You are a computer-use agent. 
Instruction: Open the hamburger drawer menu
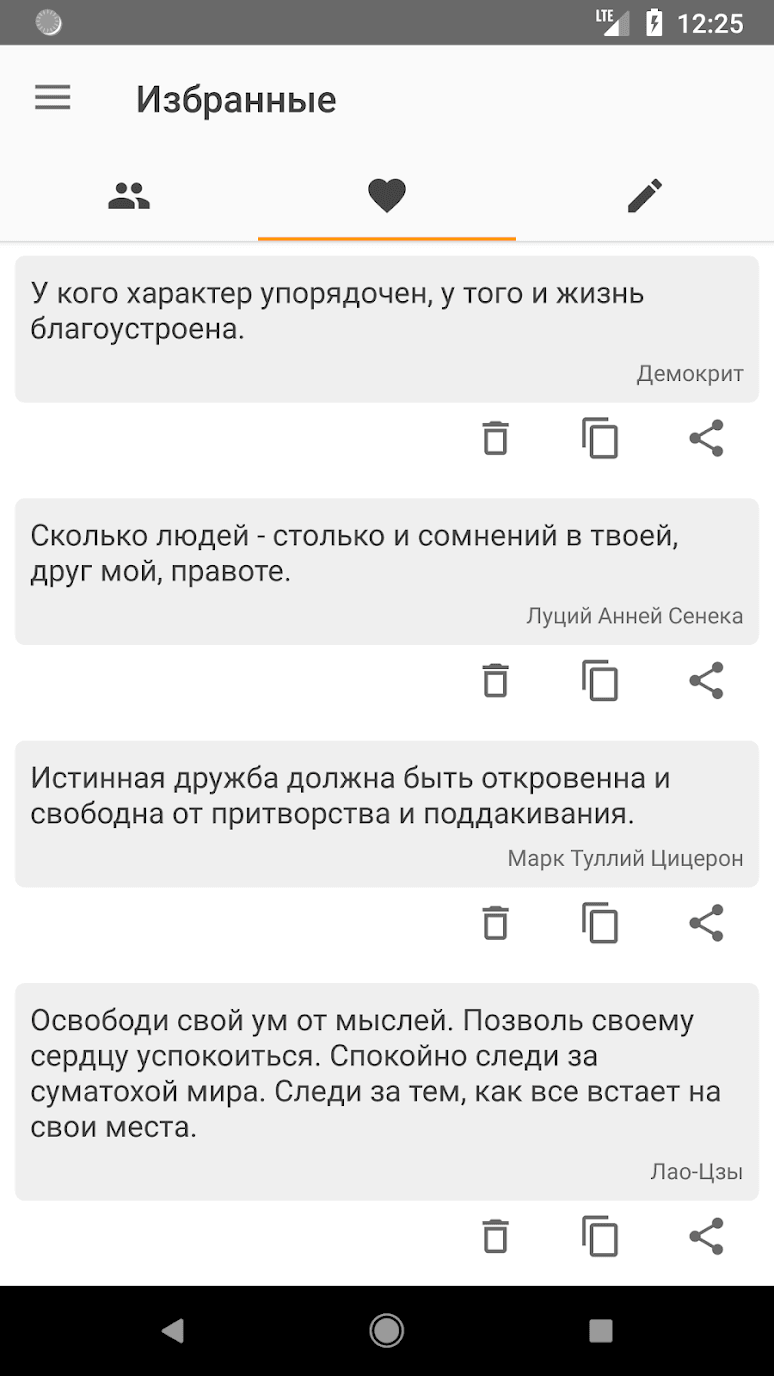pyautogui.click(x=53, y=98)
